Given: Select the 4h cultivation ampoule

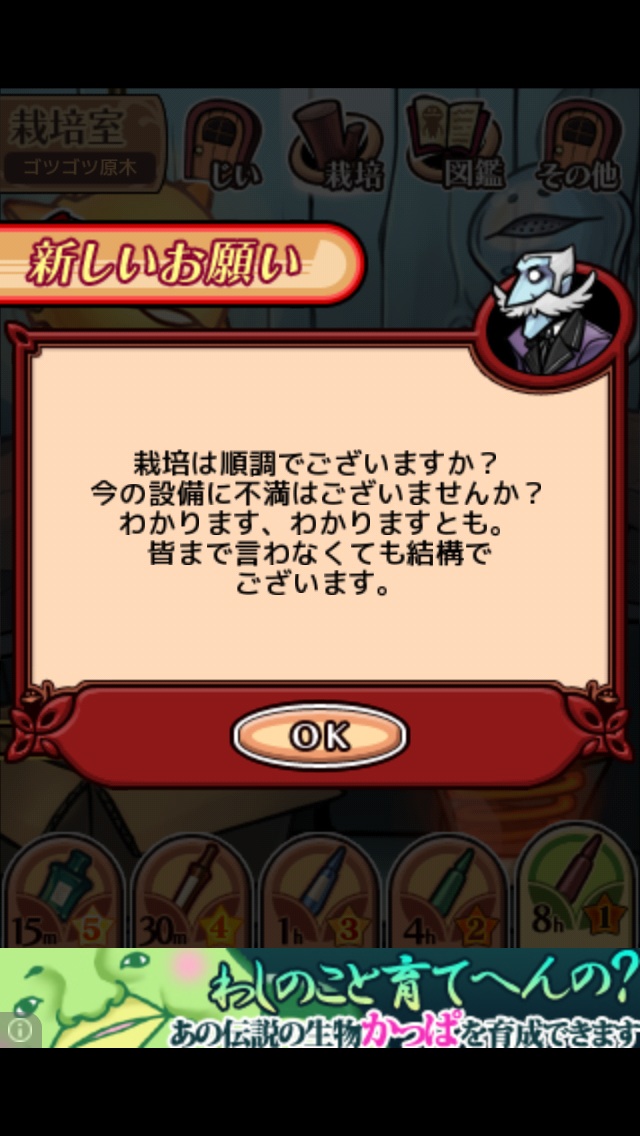Looking at the screenshot, I should tap(447, 893).
